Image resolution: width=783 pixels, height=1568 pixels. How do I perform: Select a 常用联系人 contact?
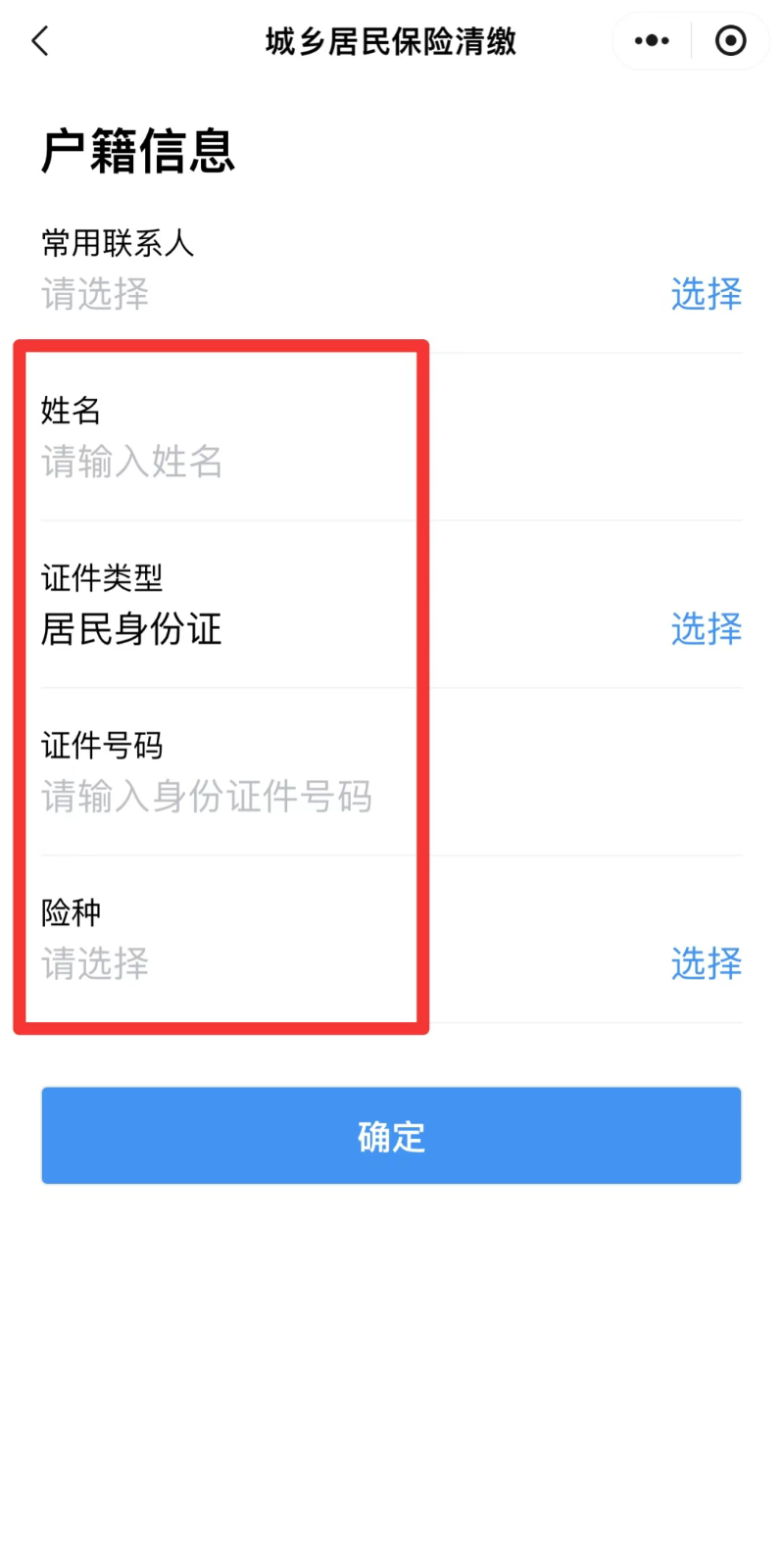pos(706,294)
